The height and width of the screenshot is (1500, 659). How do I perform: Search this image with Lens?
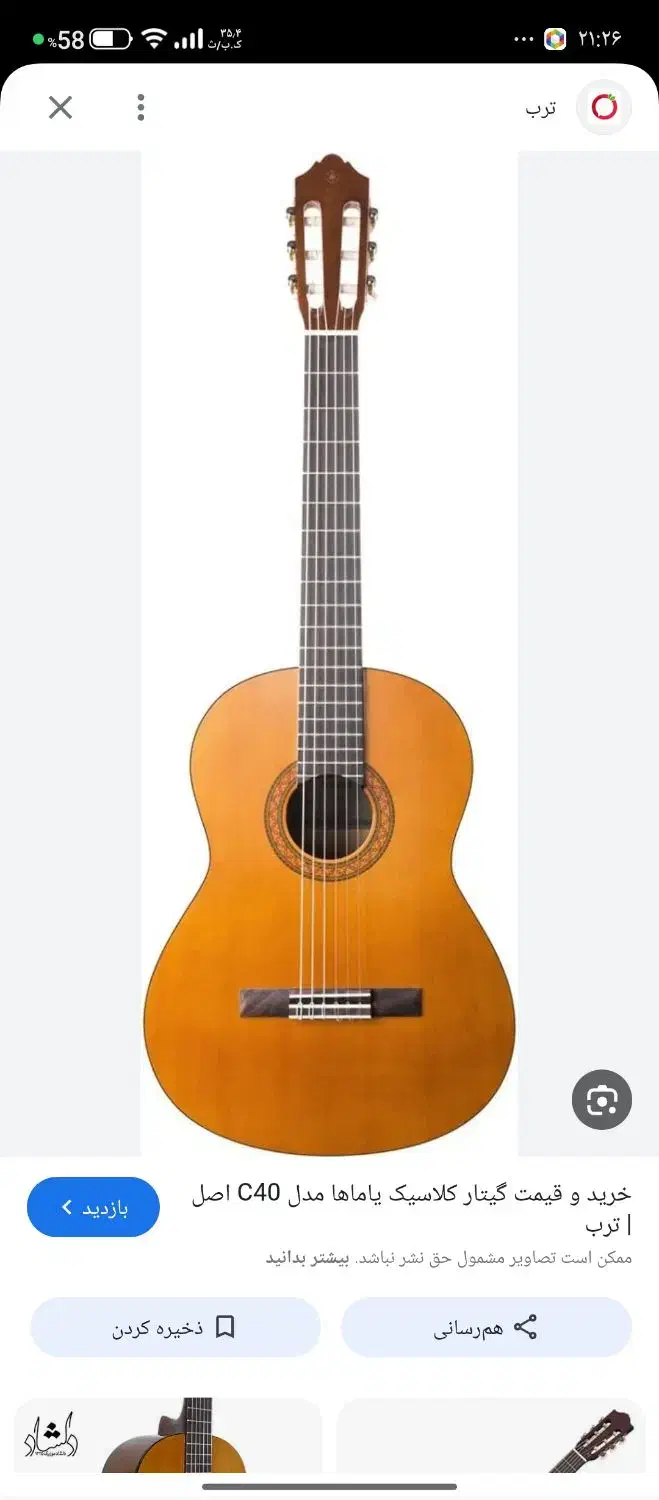601,1100
